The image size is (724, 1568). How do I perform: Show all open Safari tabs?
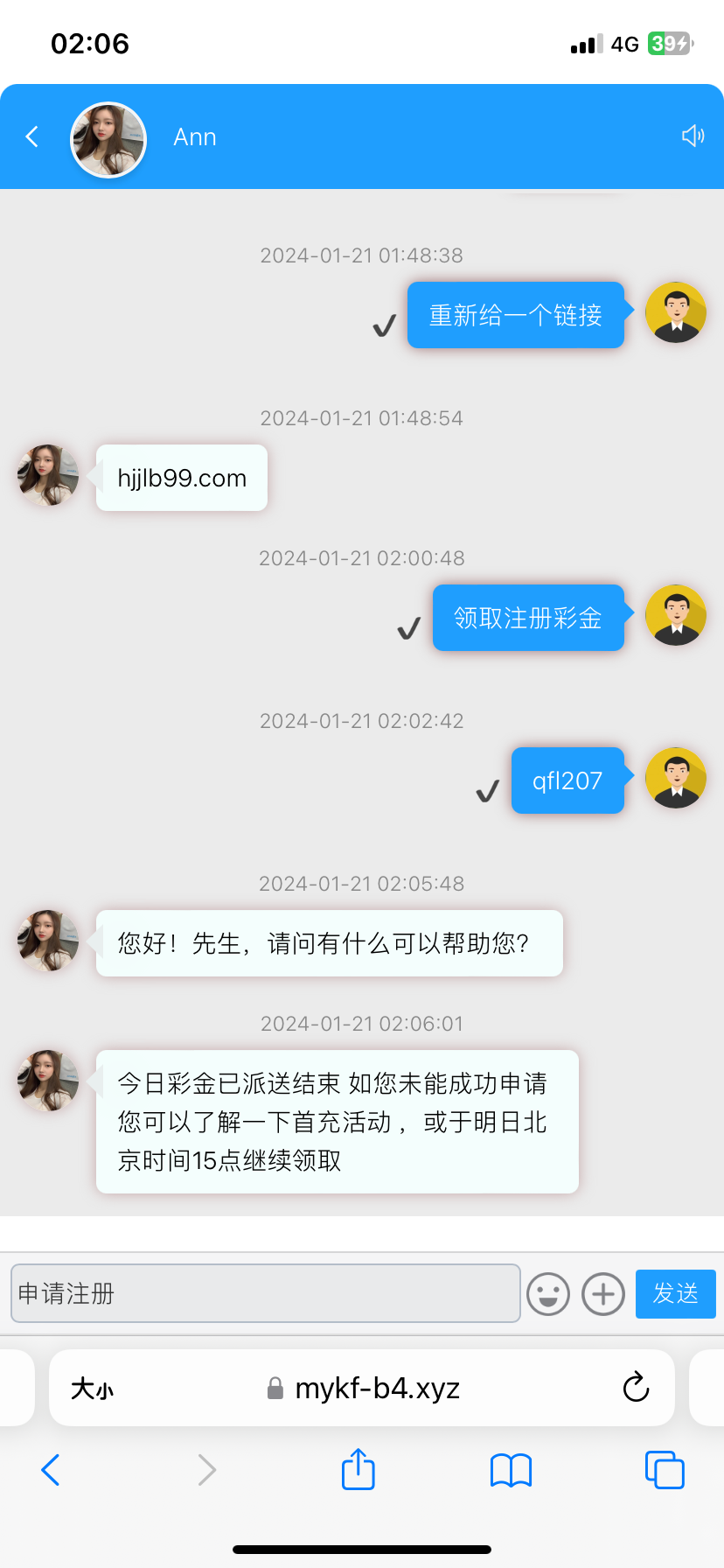pos(664,1470)
